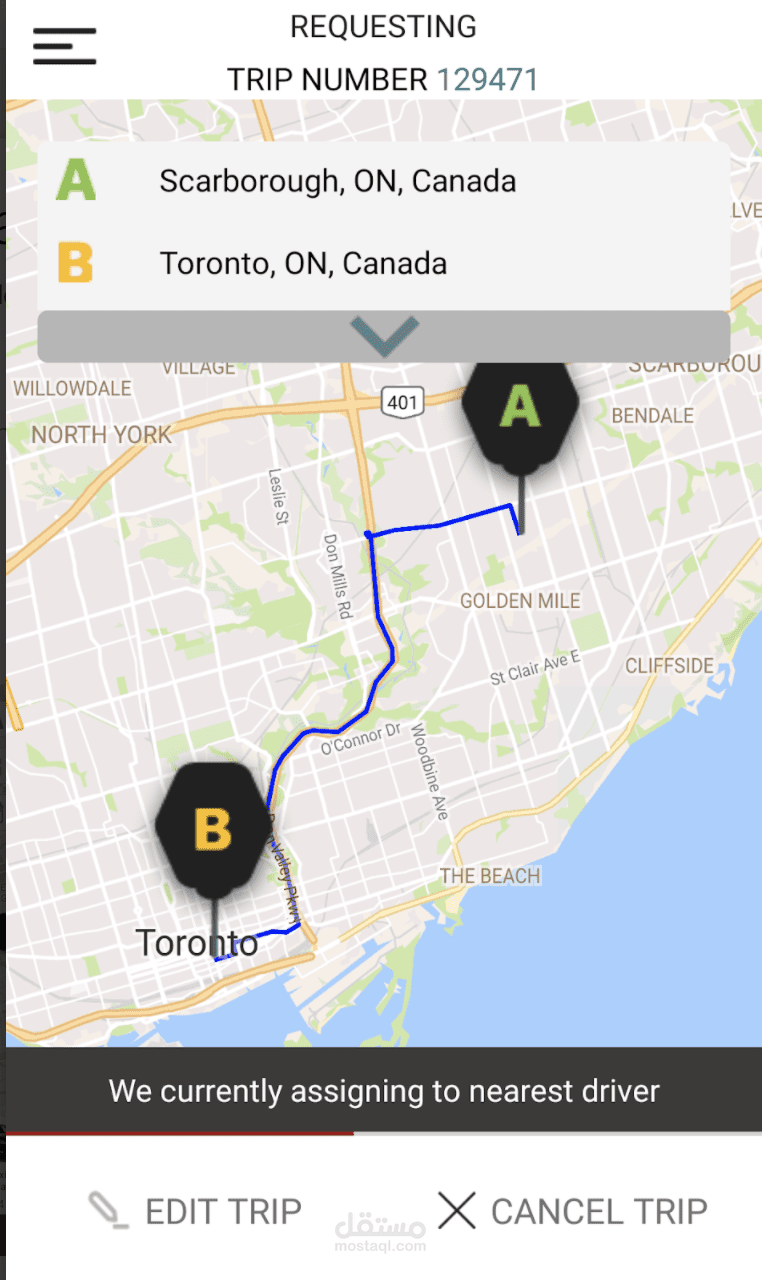Edit the current trip
Image resolution: width=762 pixels, height=1280 pixels.
pos(195,1211)
